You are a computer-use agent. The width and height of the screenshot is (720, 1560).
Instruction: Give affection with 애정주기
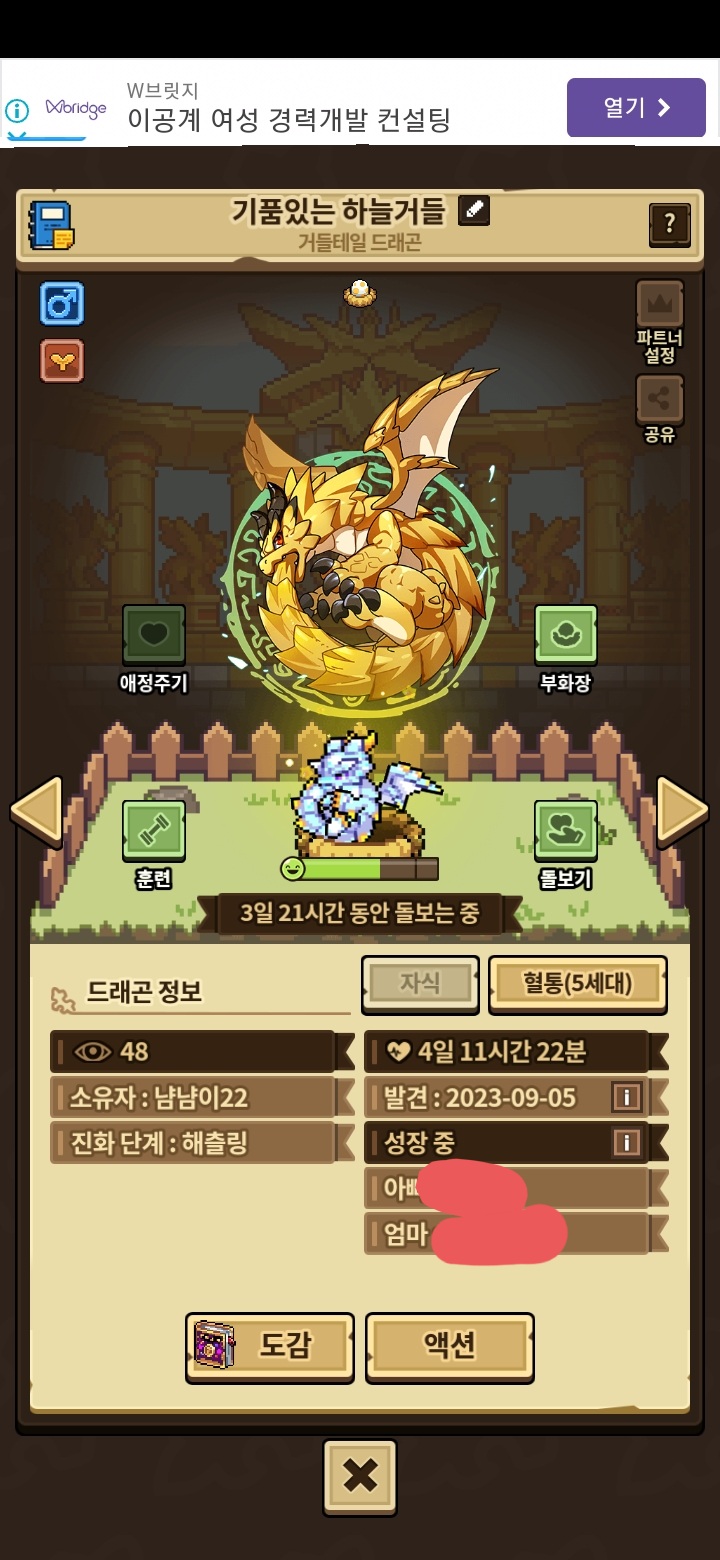153,636
